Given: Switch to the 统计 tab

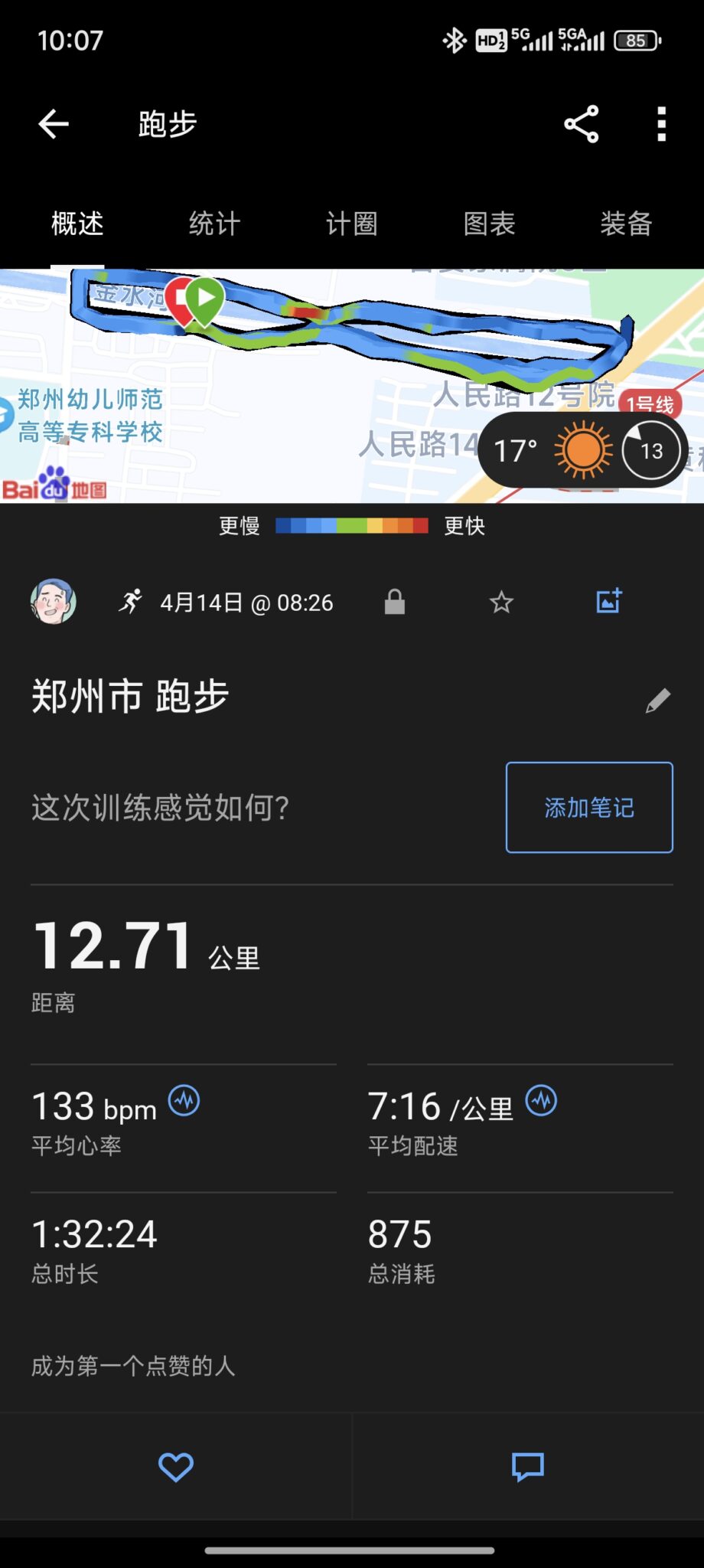Looking at the screenshot, I should click(x=214, y=224).
